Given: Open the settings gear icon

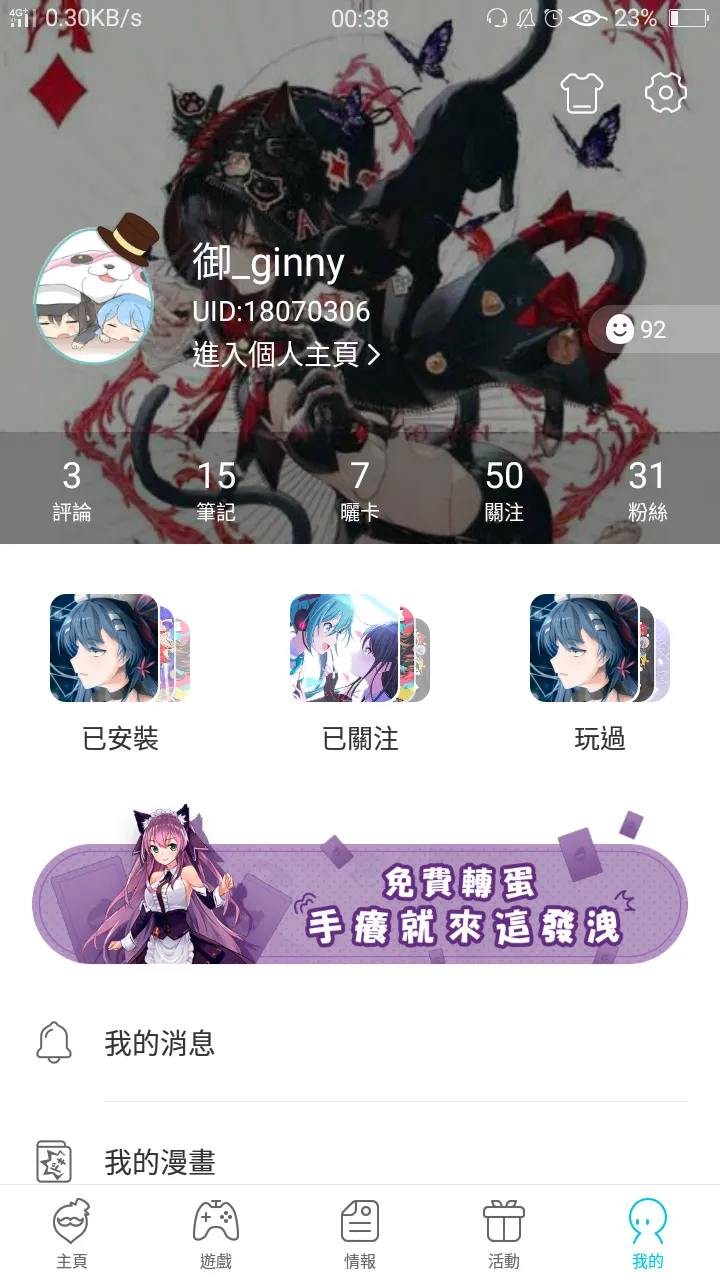Looking at the screenshot, I should [666, 93].
